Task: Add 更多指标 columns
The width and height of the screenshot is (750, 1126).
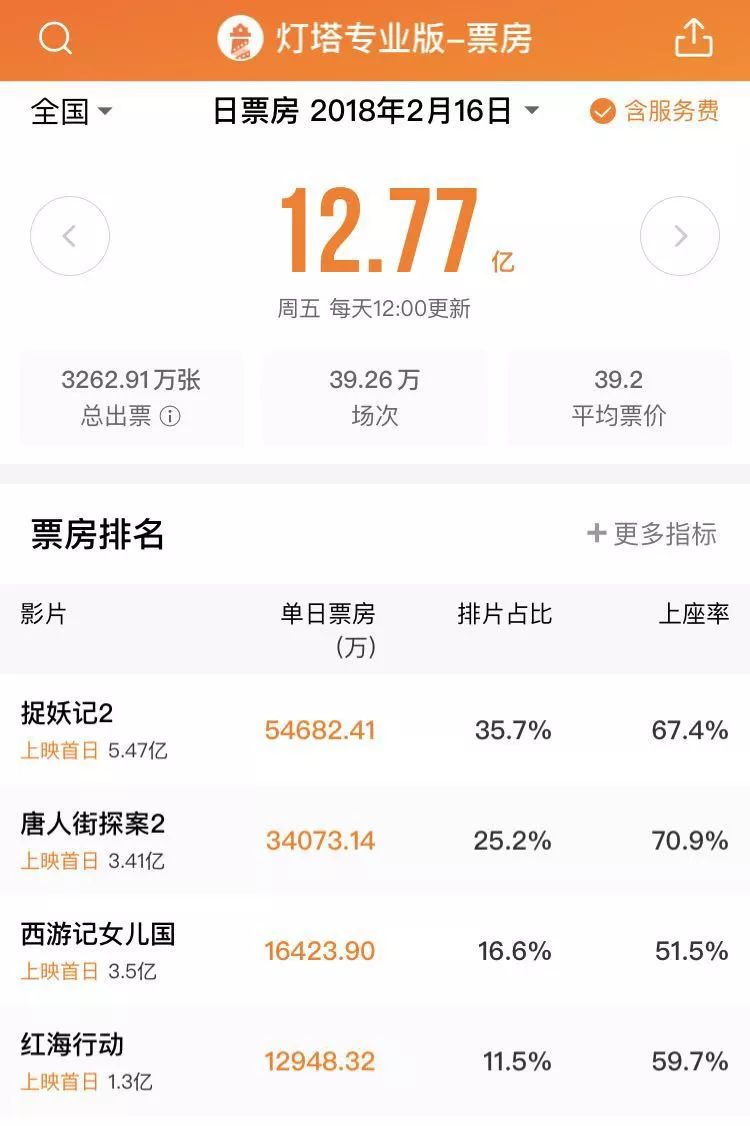Action: (x=652, y=534)
